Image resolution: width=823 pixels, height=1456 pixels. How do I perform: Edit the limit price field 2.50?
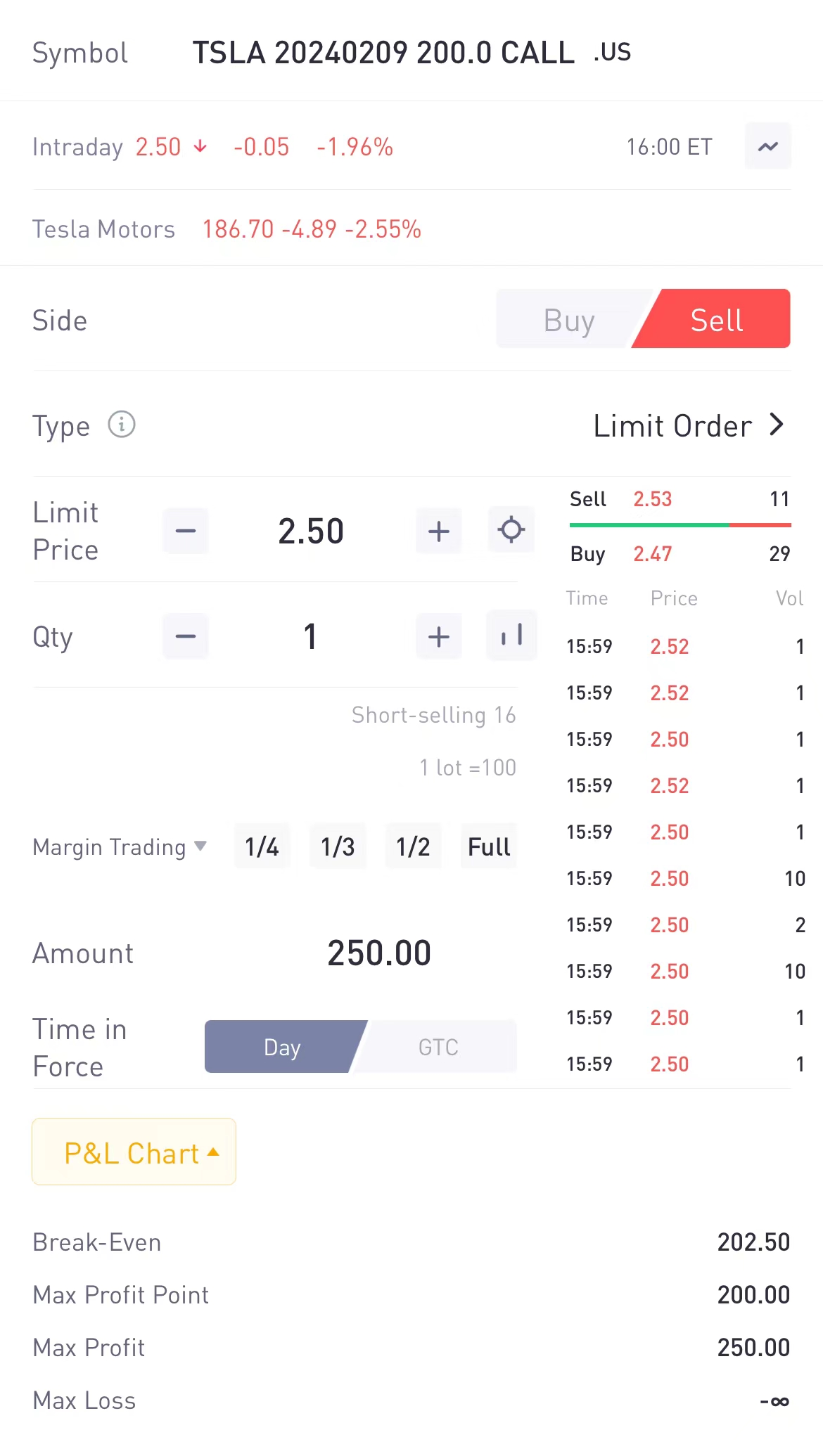pyautogui.click(x=311, y=531)
